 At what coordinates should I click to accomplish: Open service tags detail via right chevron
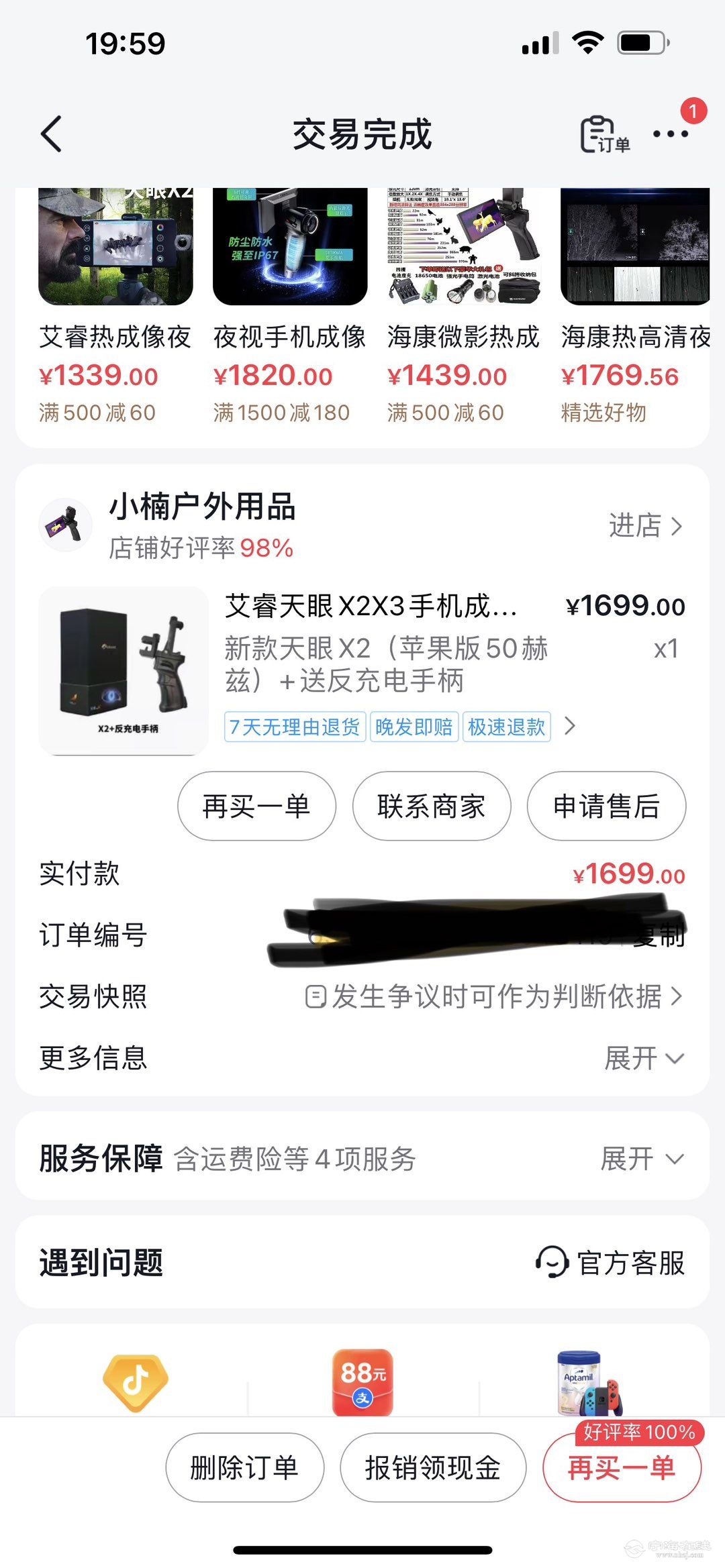click(x=570, y=727)
